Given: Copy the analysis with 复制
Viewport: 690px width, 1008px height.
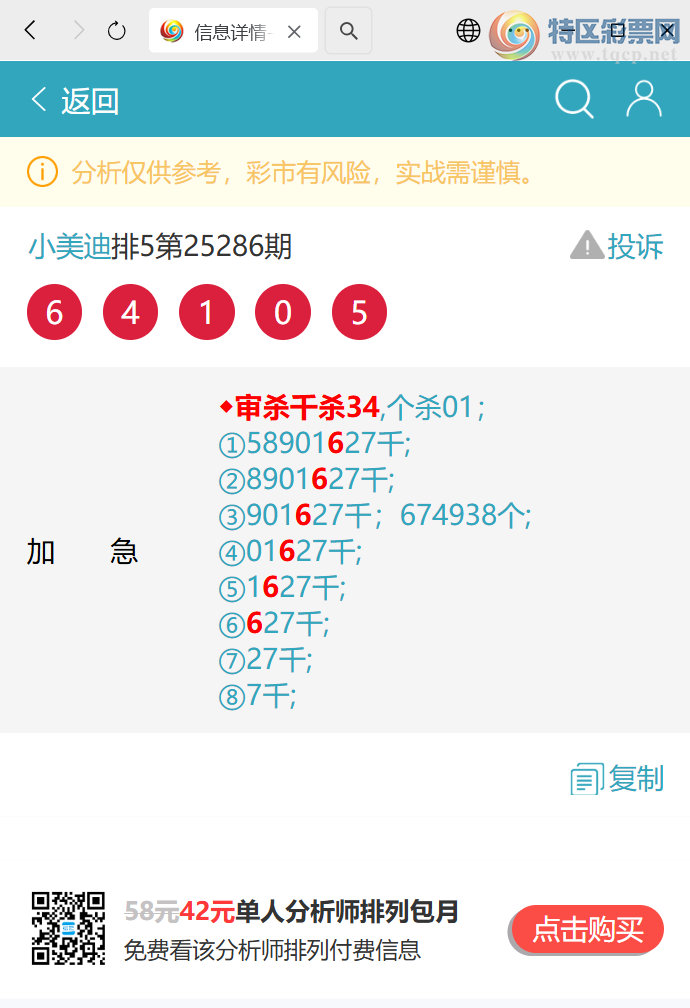Looking at the screenshot, I should pos(617,779).
